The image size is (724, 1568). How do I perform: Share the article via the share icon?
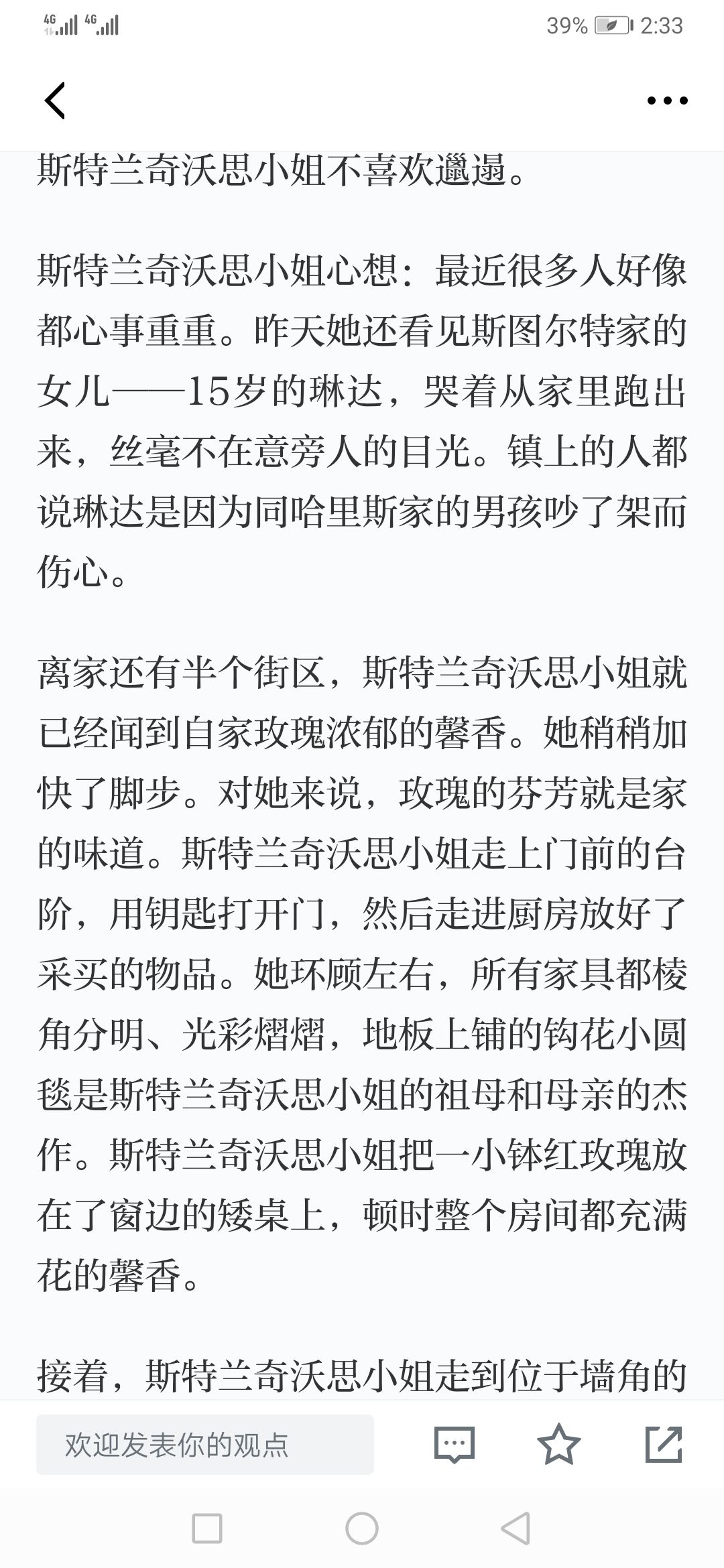click(664, 1444)
